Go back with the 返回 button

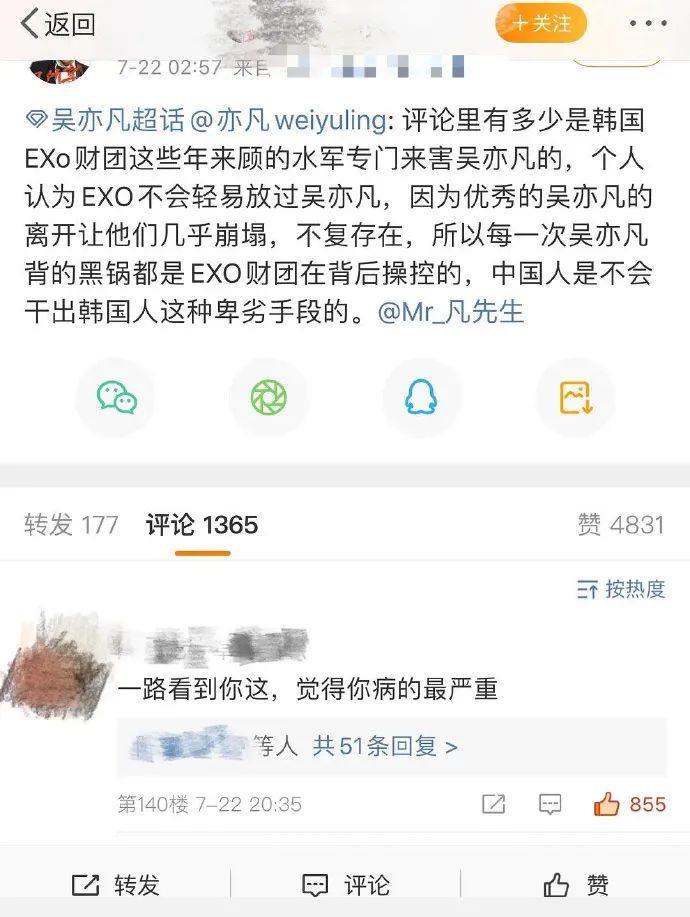(x=58, y=24)
